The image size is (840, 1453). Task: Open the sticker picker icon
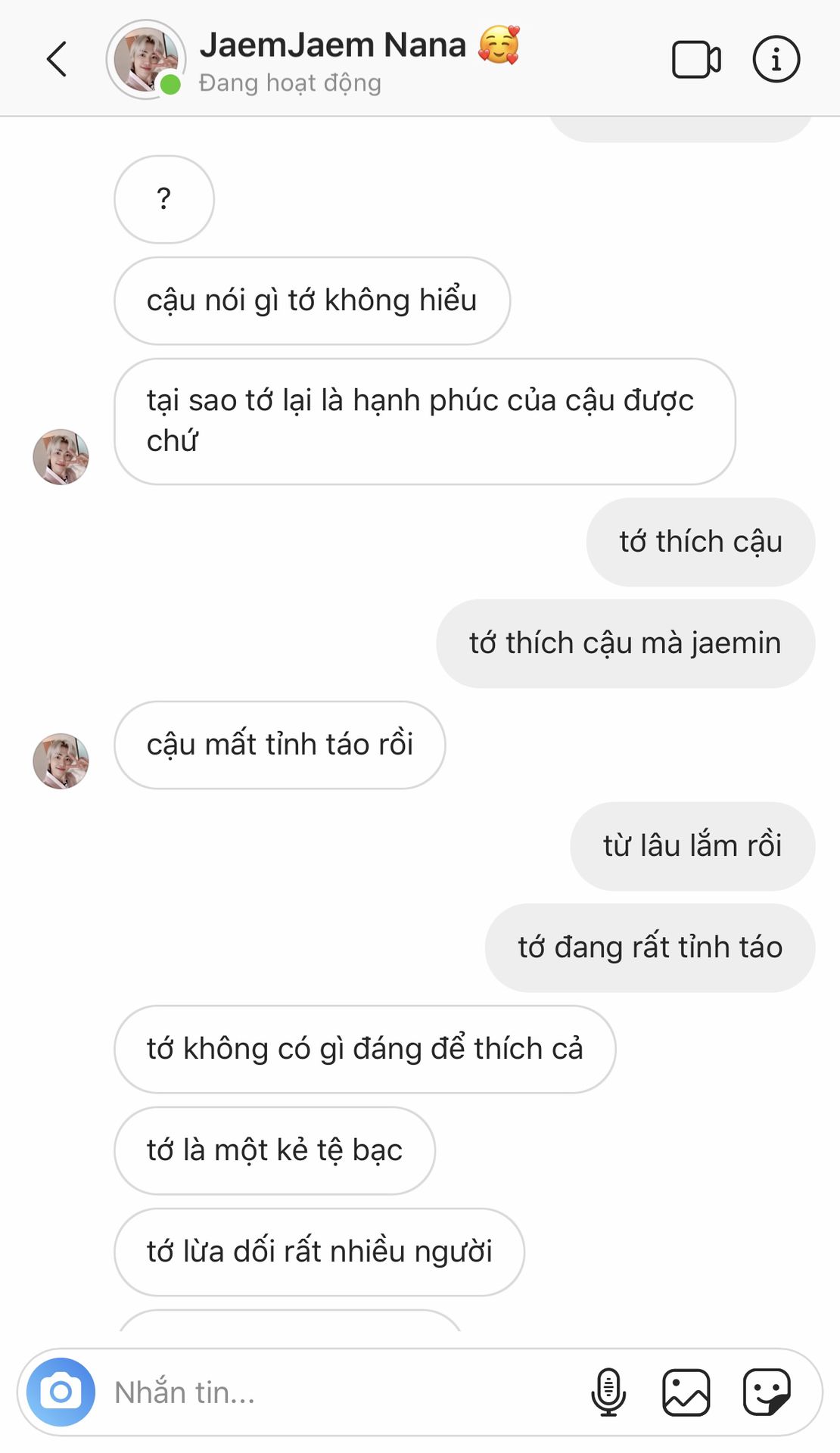767,1392
